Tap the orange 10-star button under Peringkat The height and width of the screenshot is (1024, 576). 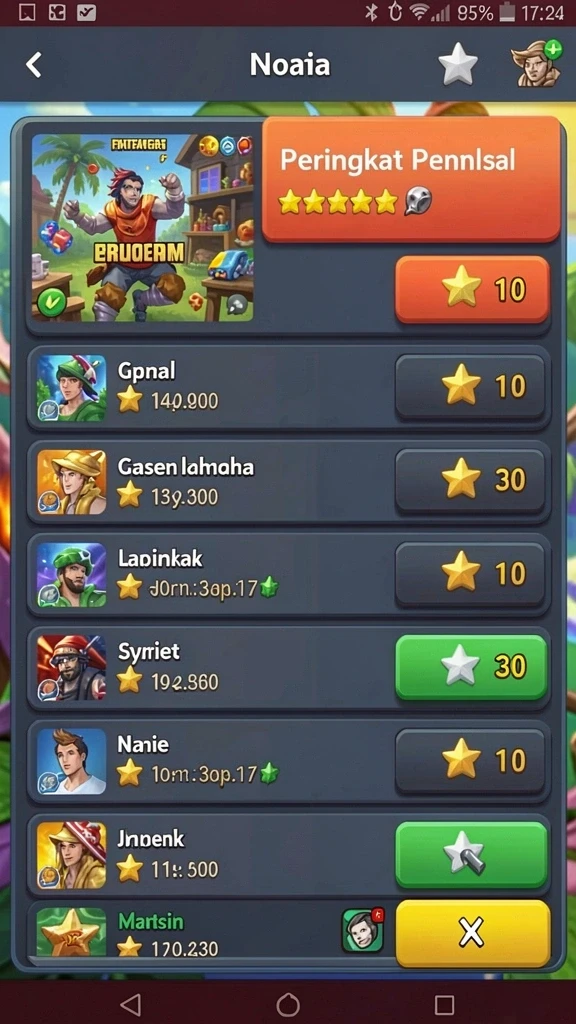(x=472, y=289)
